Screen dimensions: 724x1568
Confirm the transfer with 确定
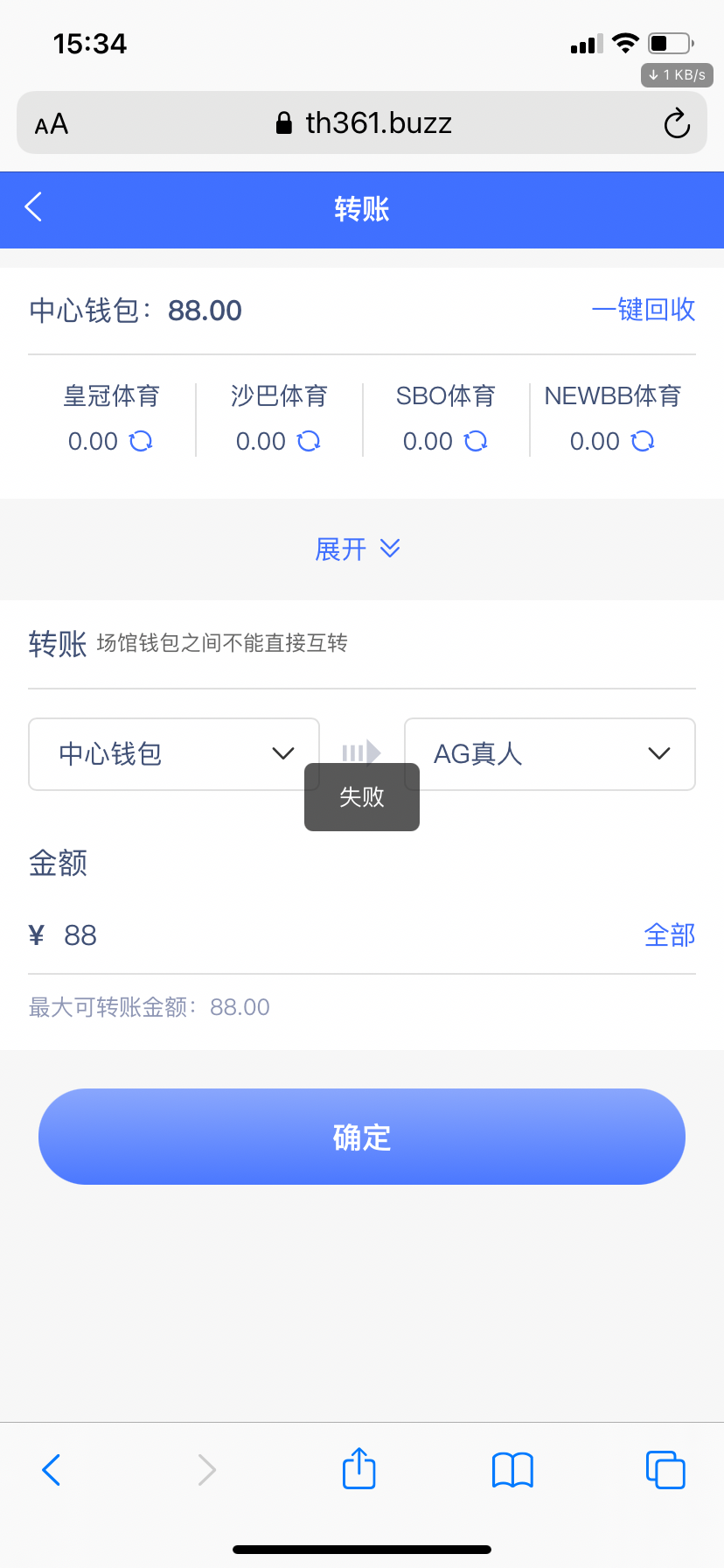[362, 1137]
